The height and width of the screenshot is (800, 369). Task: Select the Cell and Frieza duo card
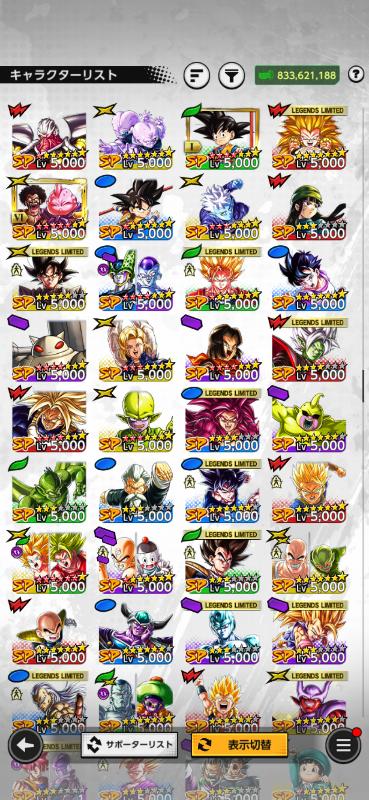(x=135, y=279)
